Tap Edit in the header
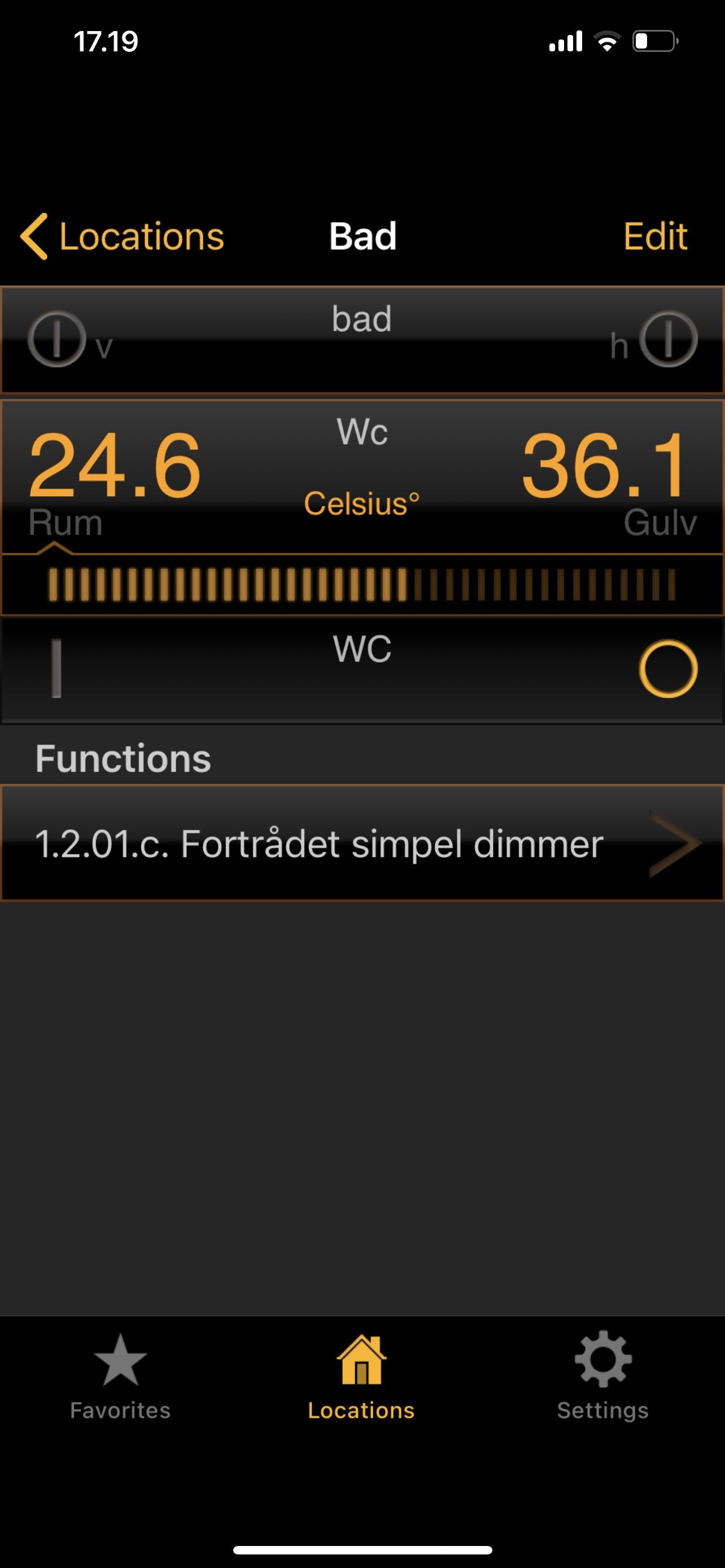This screenshot has width=725, height=1568. click(x=655, y=236)
